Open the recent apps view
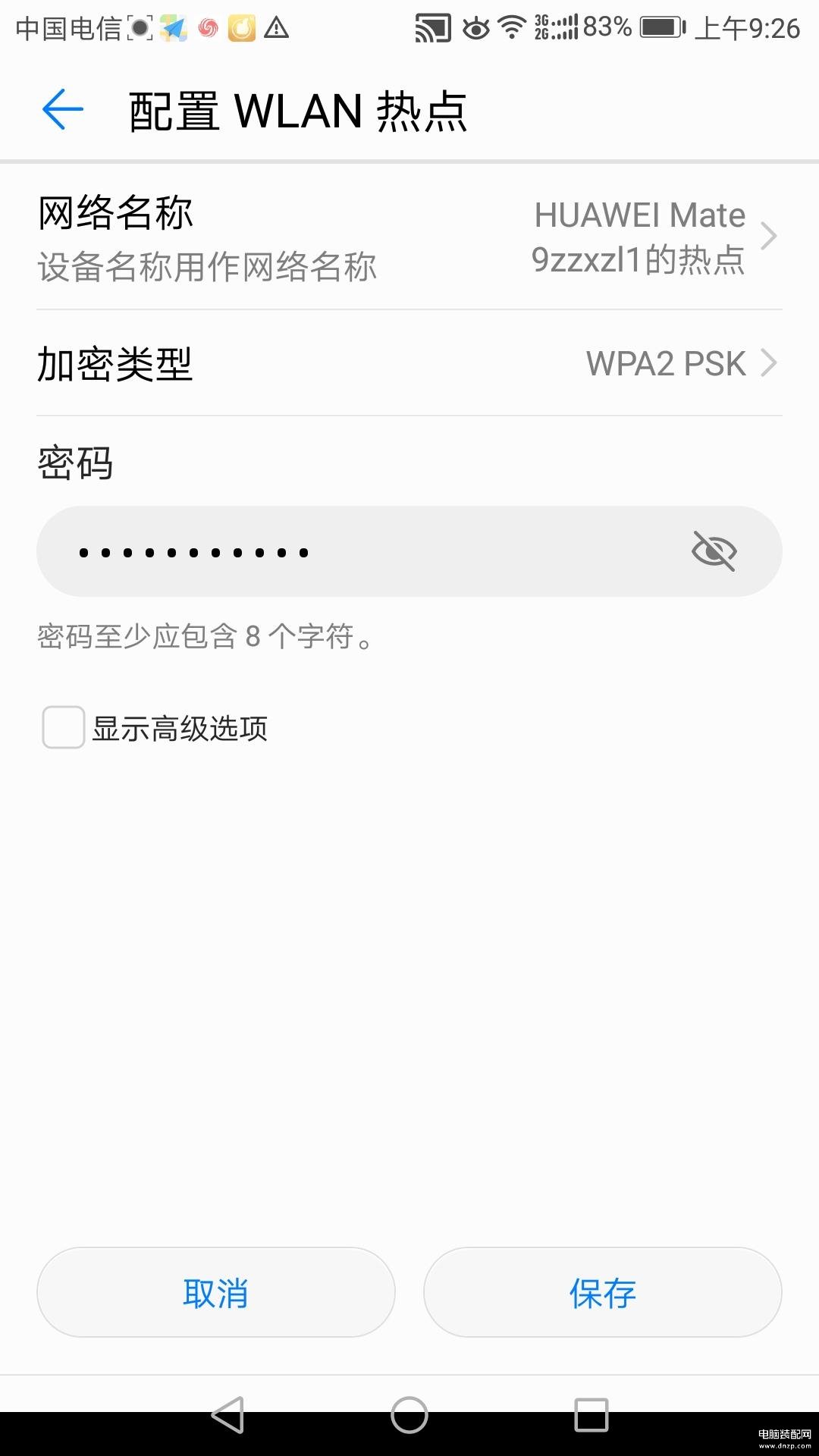 pos(591,1415)
